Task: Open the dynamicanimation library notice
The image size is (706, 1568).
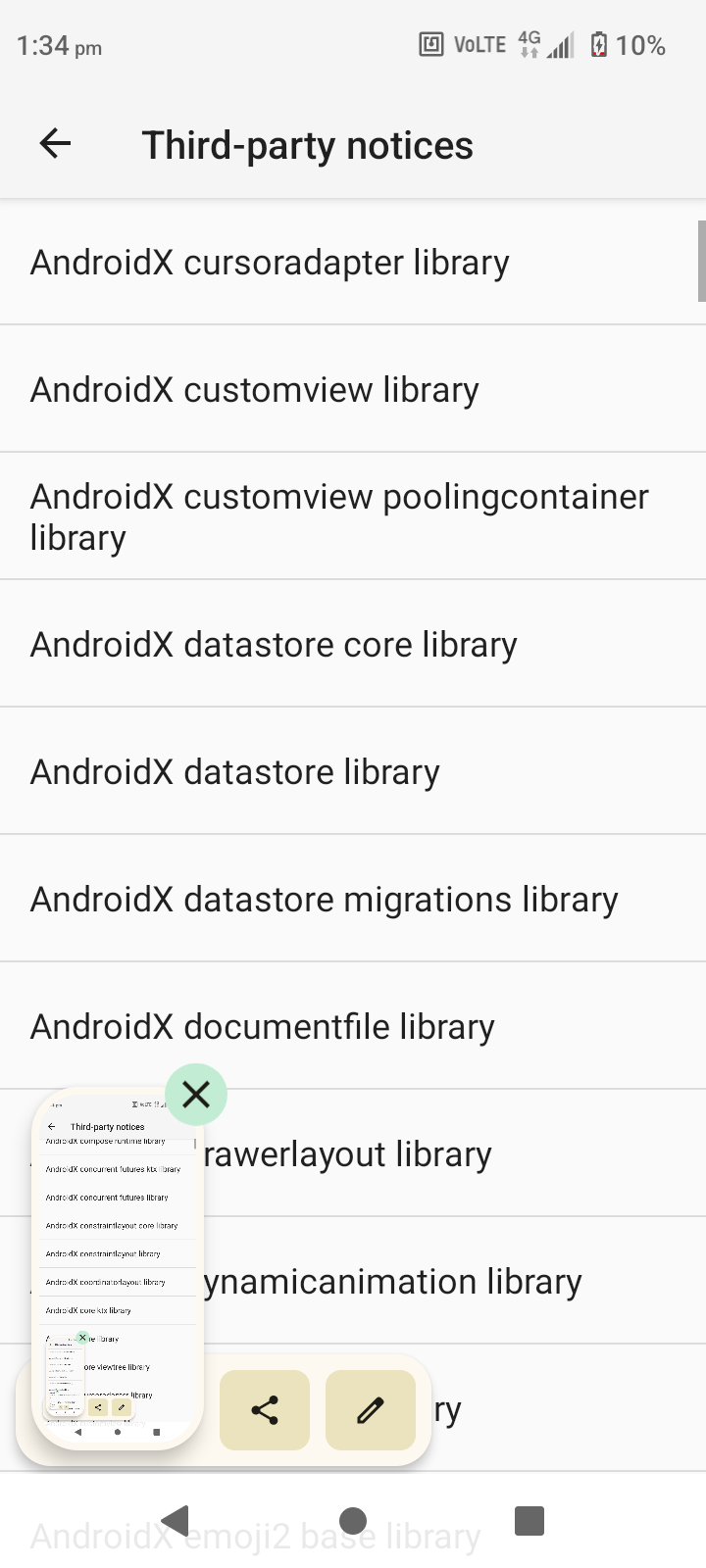Action: click(451, 1281)
